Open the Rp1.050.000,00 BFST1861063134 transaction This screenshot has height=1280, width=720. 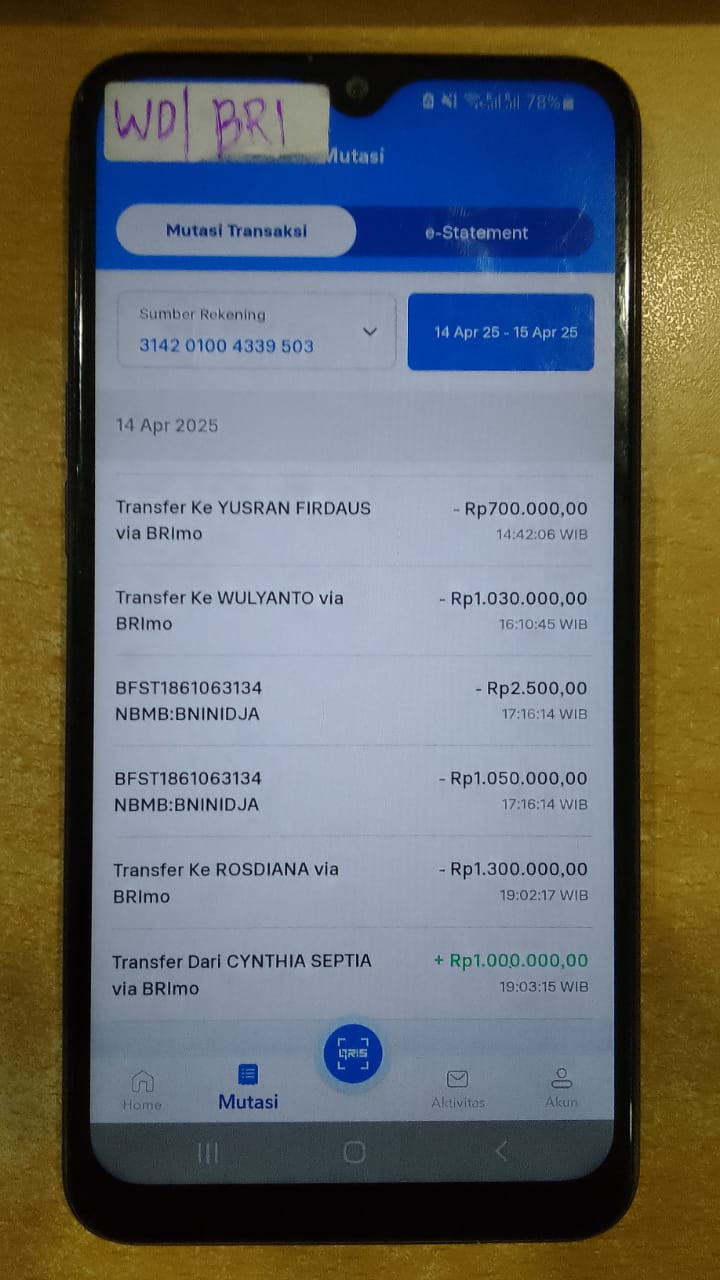tap(351, 791)
